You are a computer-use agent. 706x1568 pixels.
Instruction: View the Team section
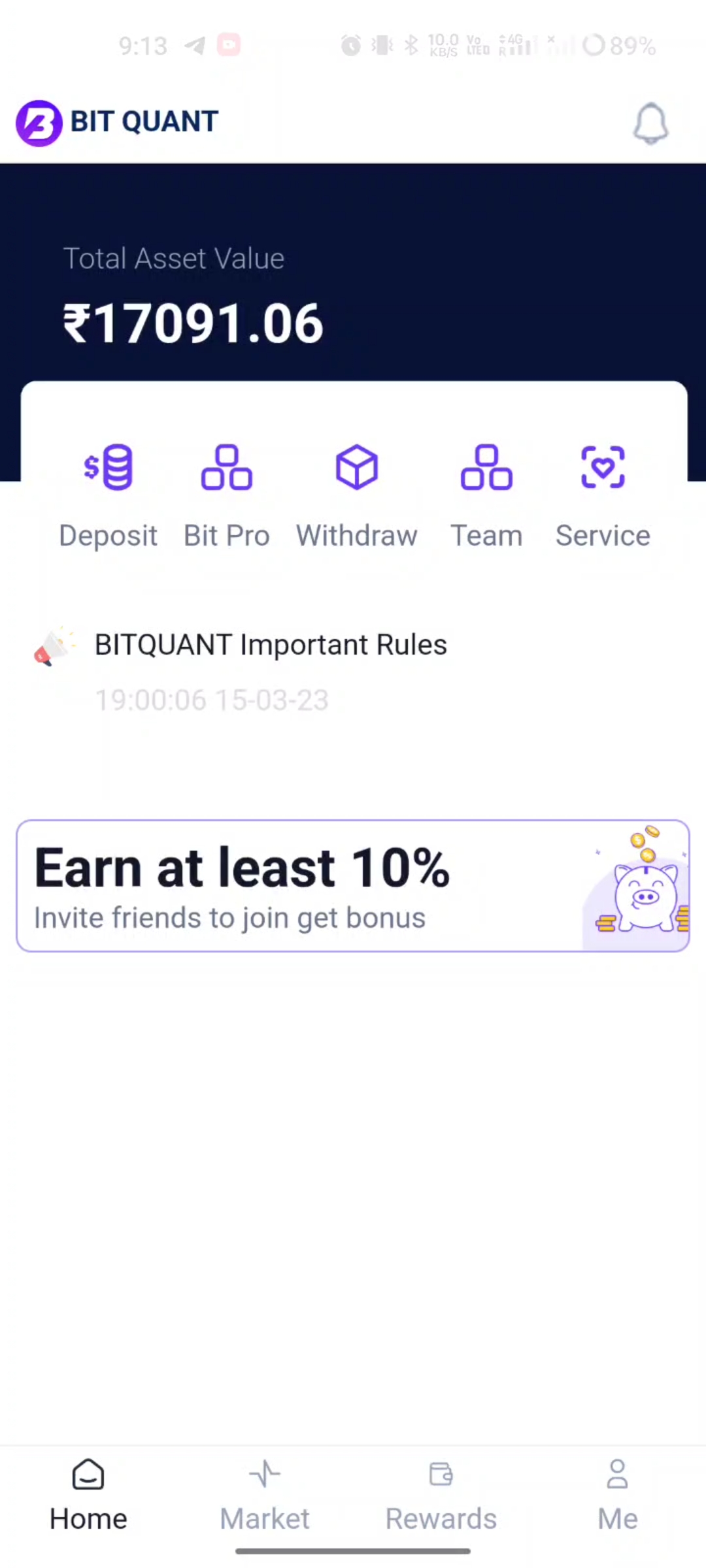coord(486,495)
